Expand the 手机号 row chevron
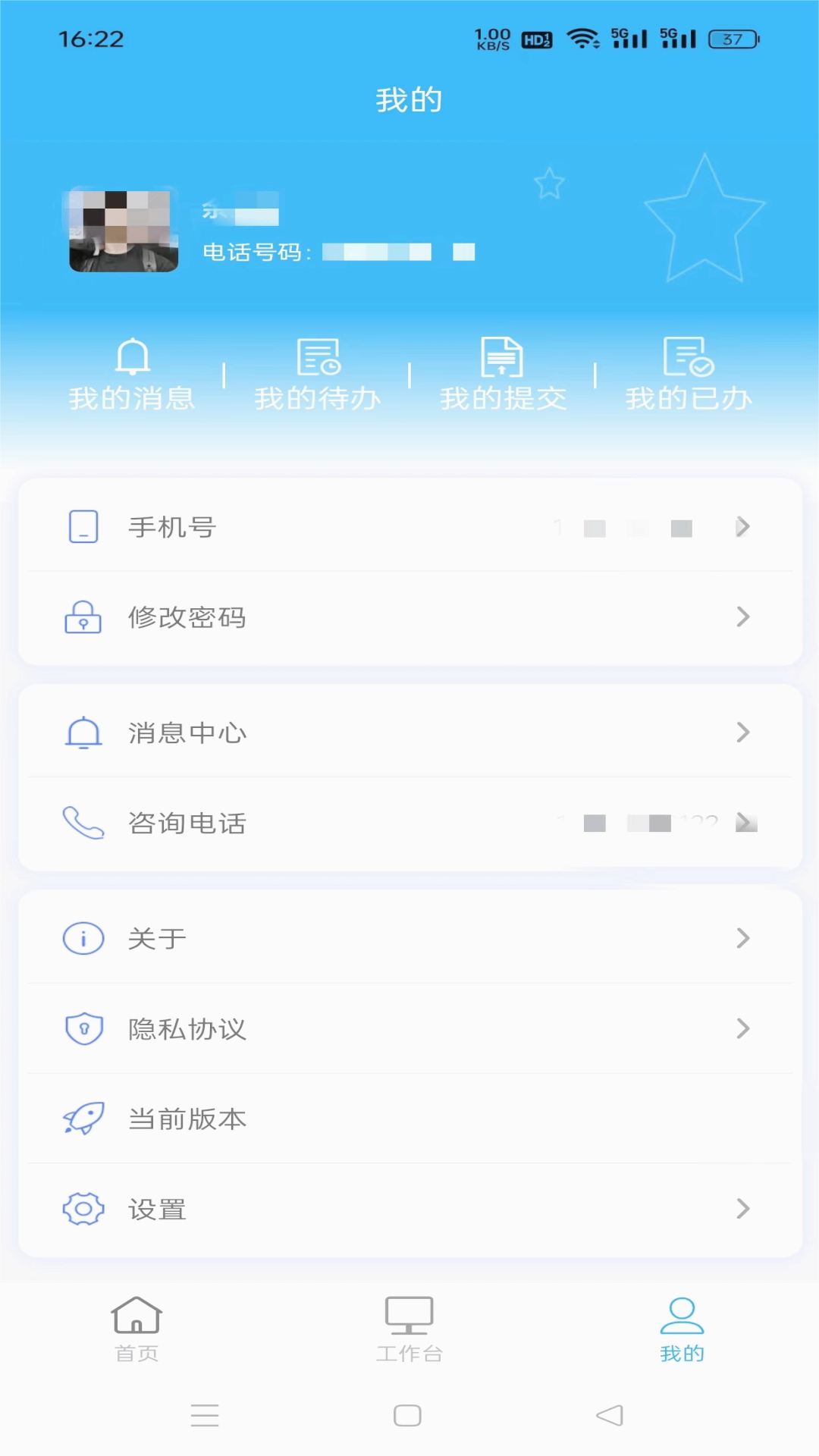Viewport: 819px width, 1456px height. click(742, 526)
